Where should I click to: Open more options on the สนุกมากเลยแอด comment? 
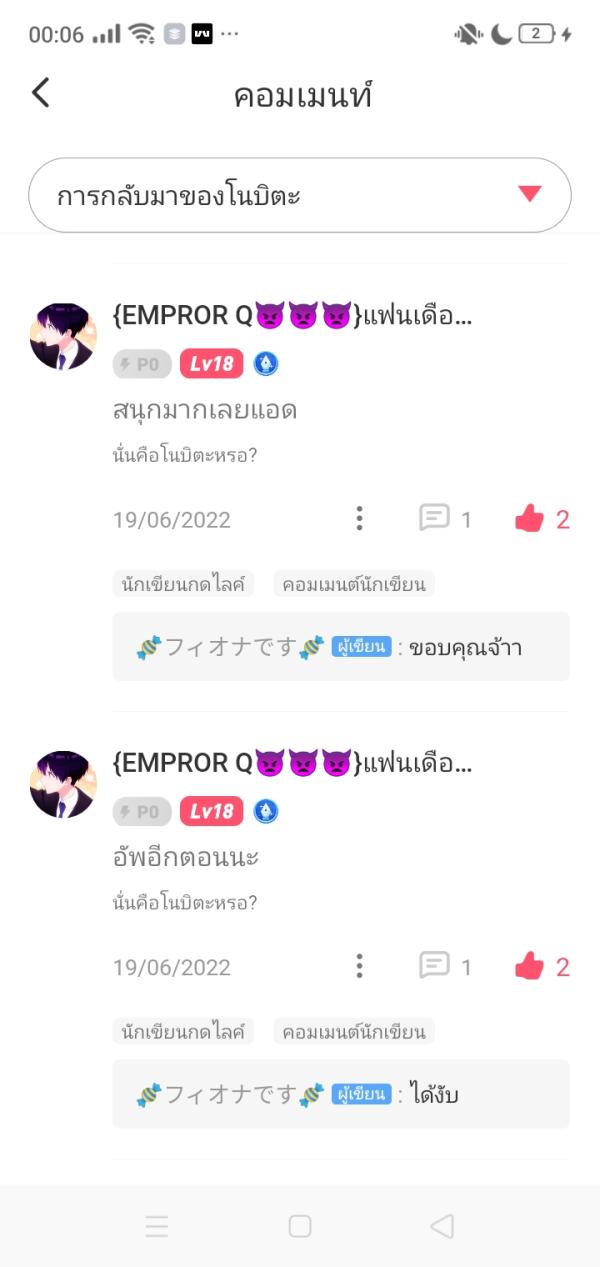point(359,518)
